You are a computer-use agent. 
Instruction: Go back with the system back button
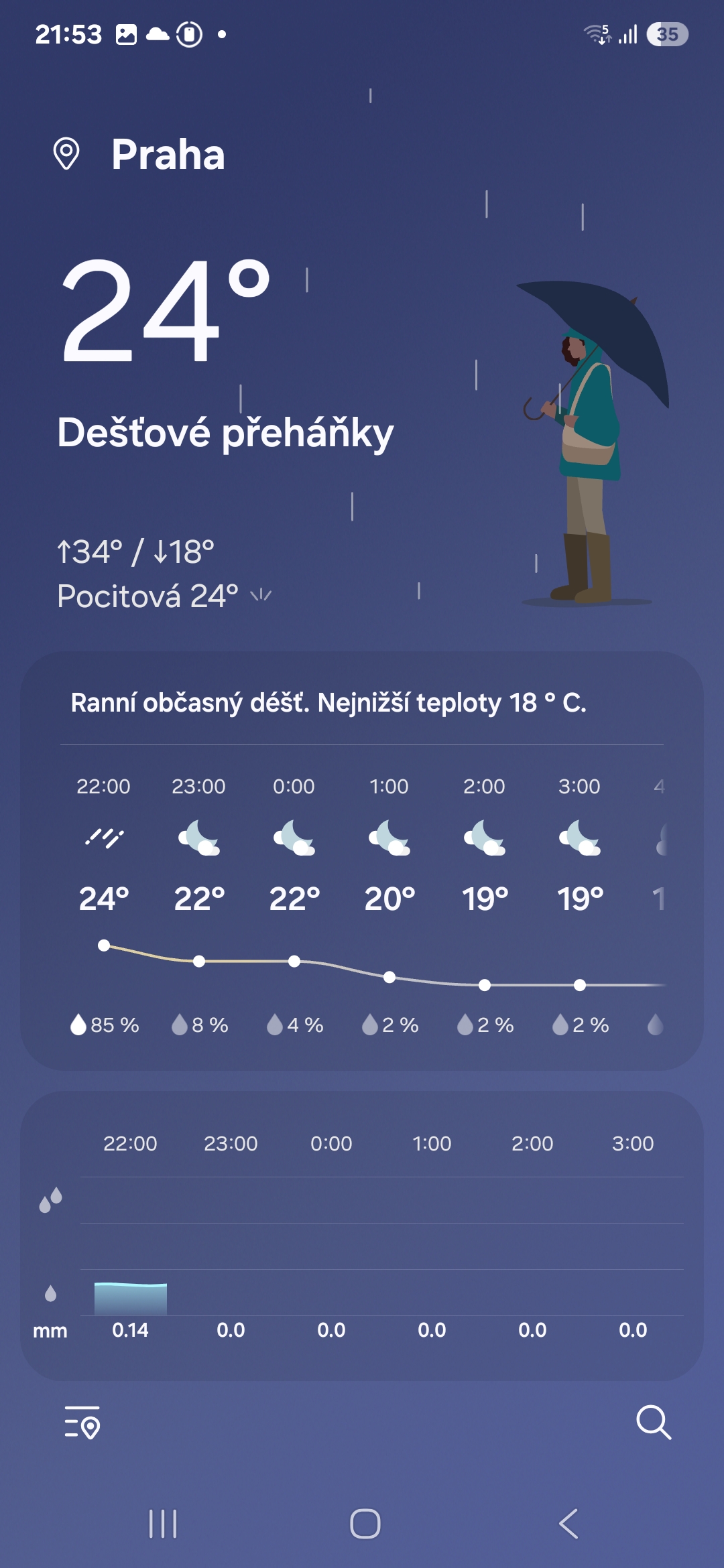[x=568, y=1524]
